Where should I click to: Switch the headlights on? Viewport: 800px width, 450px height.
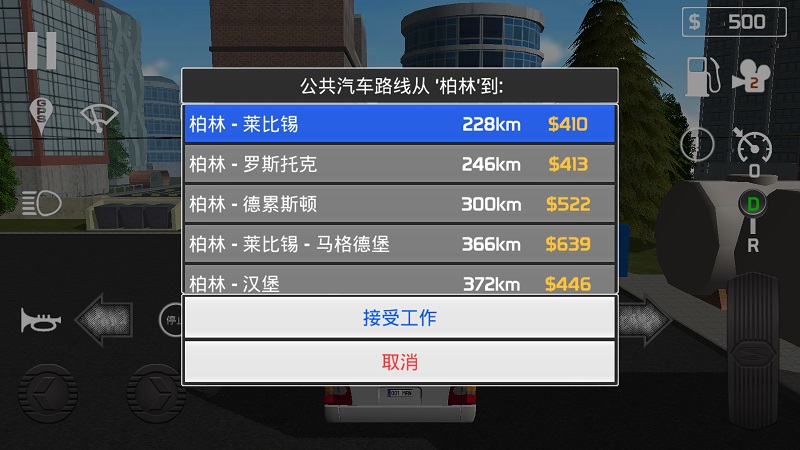click(41, 203)
